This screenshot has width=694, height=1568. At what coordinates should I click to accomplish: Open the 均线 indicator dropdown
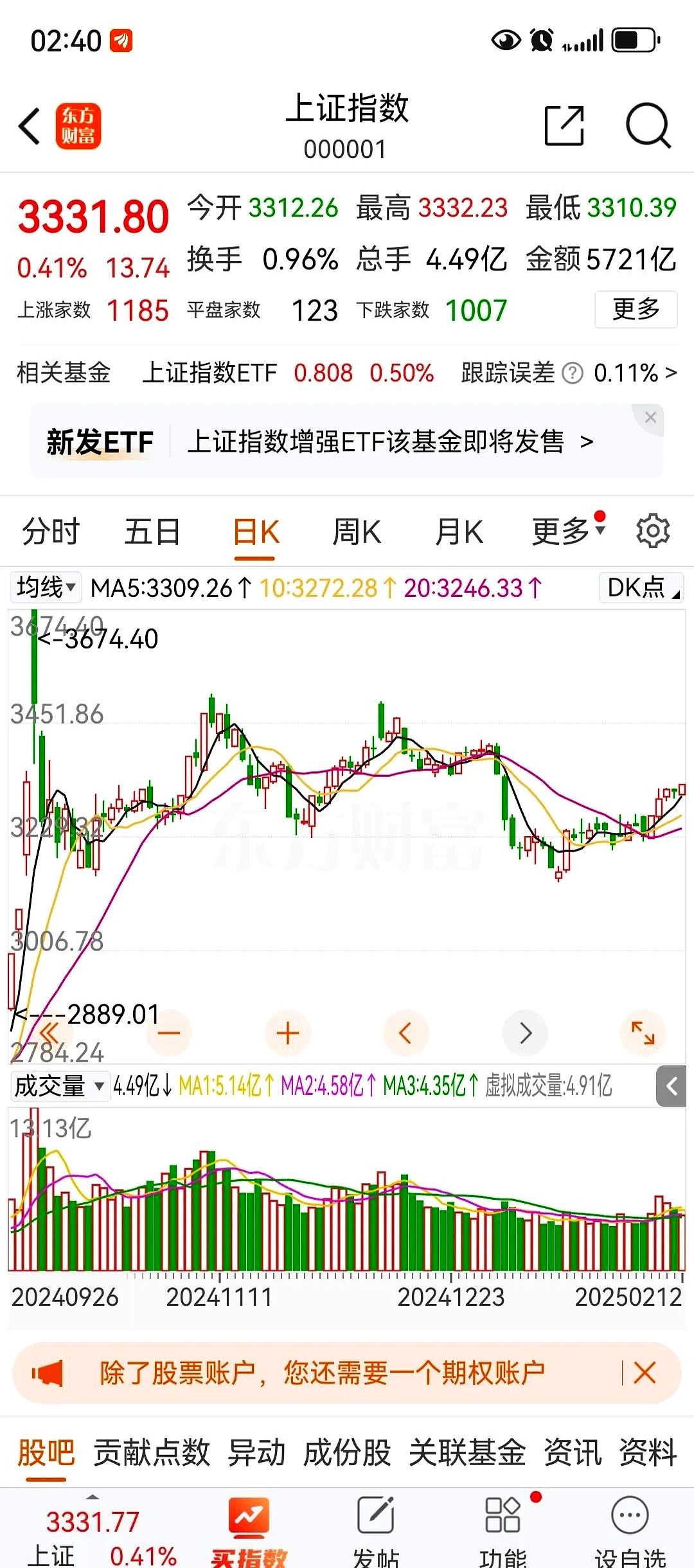tap(45, 587)
